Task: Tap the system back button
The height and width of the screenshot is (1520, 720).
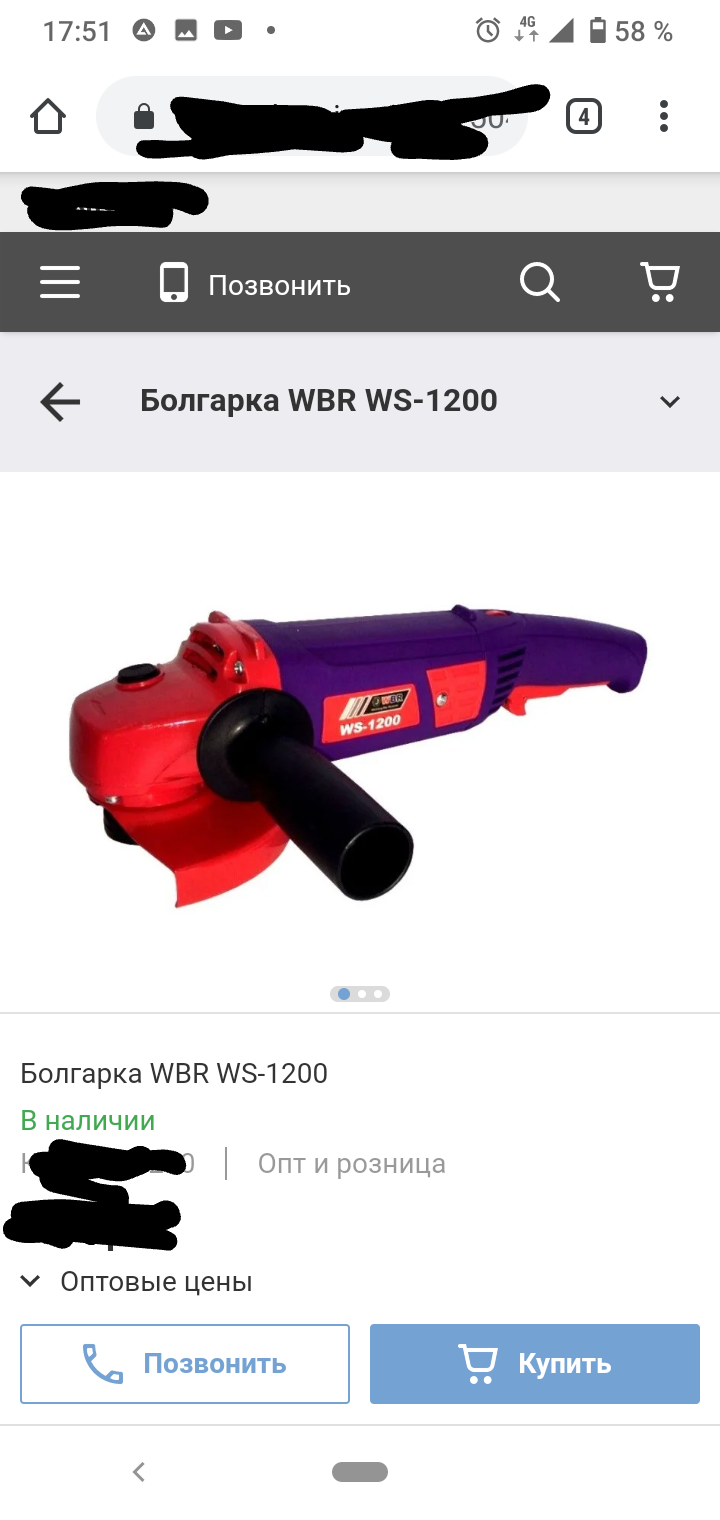Action: click(x=139, y=1471)
